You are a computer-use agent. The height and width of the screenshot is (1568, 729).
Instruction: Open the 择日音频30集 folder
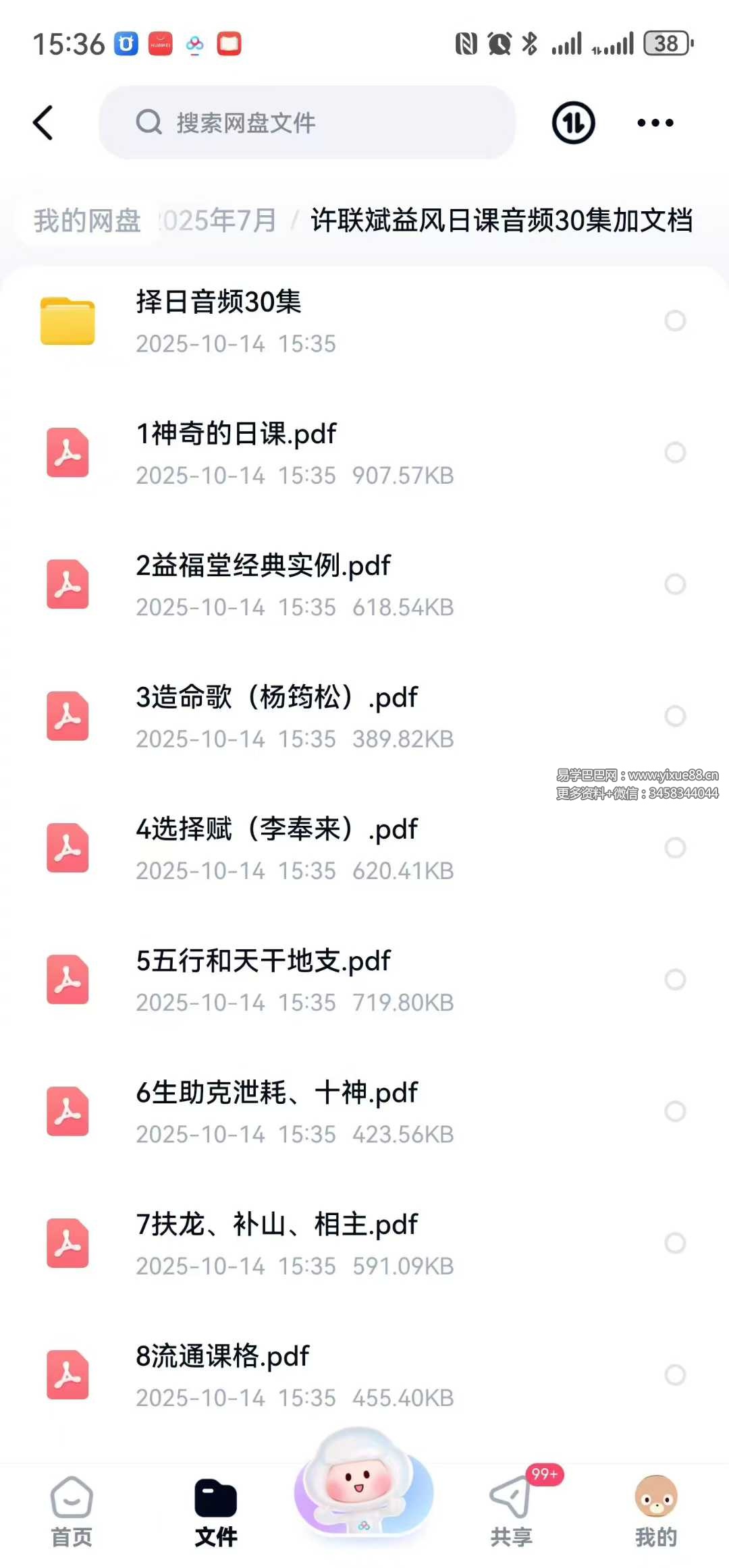coord(219,320)
